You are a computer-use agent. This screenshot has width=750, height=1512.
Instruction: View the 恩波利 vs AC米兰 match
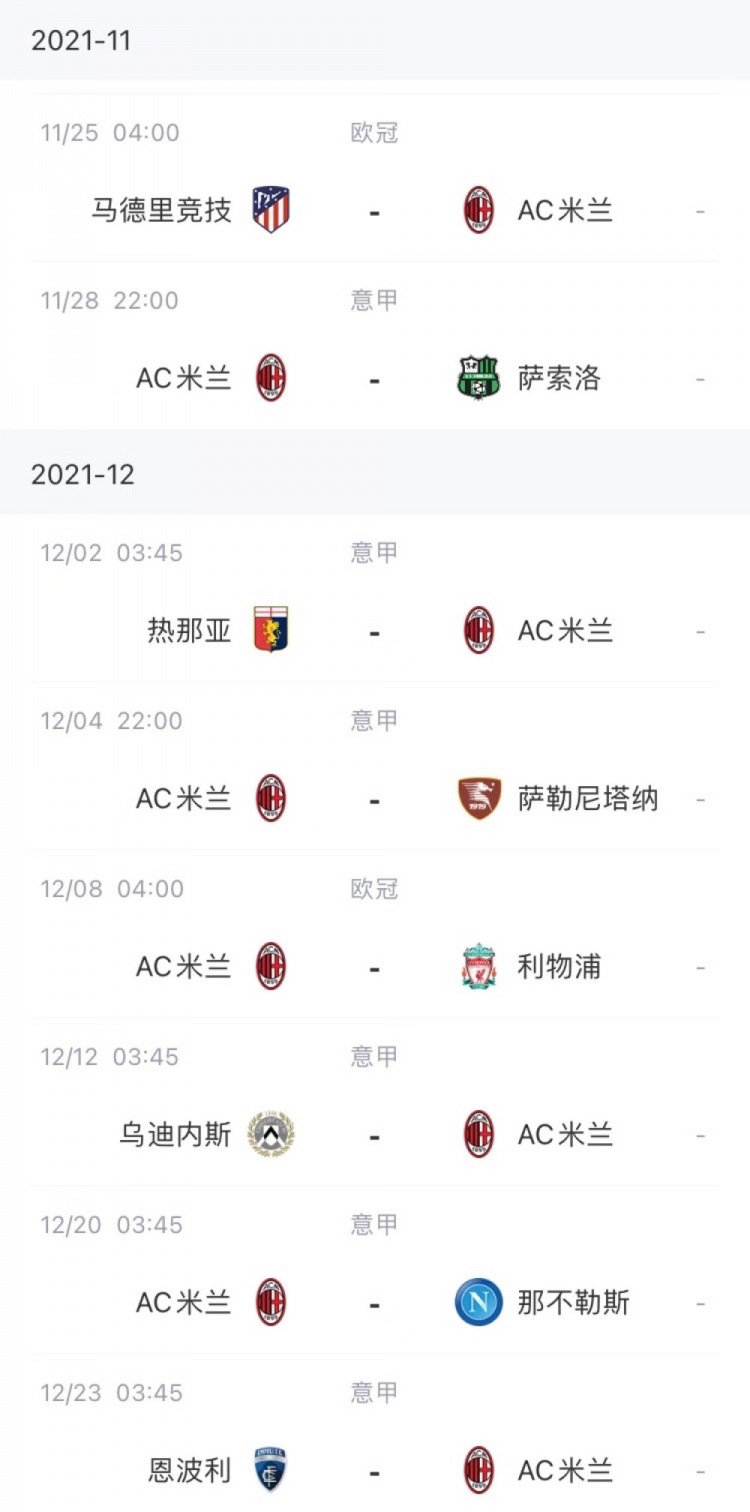[x=375, y=1434]
